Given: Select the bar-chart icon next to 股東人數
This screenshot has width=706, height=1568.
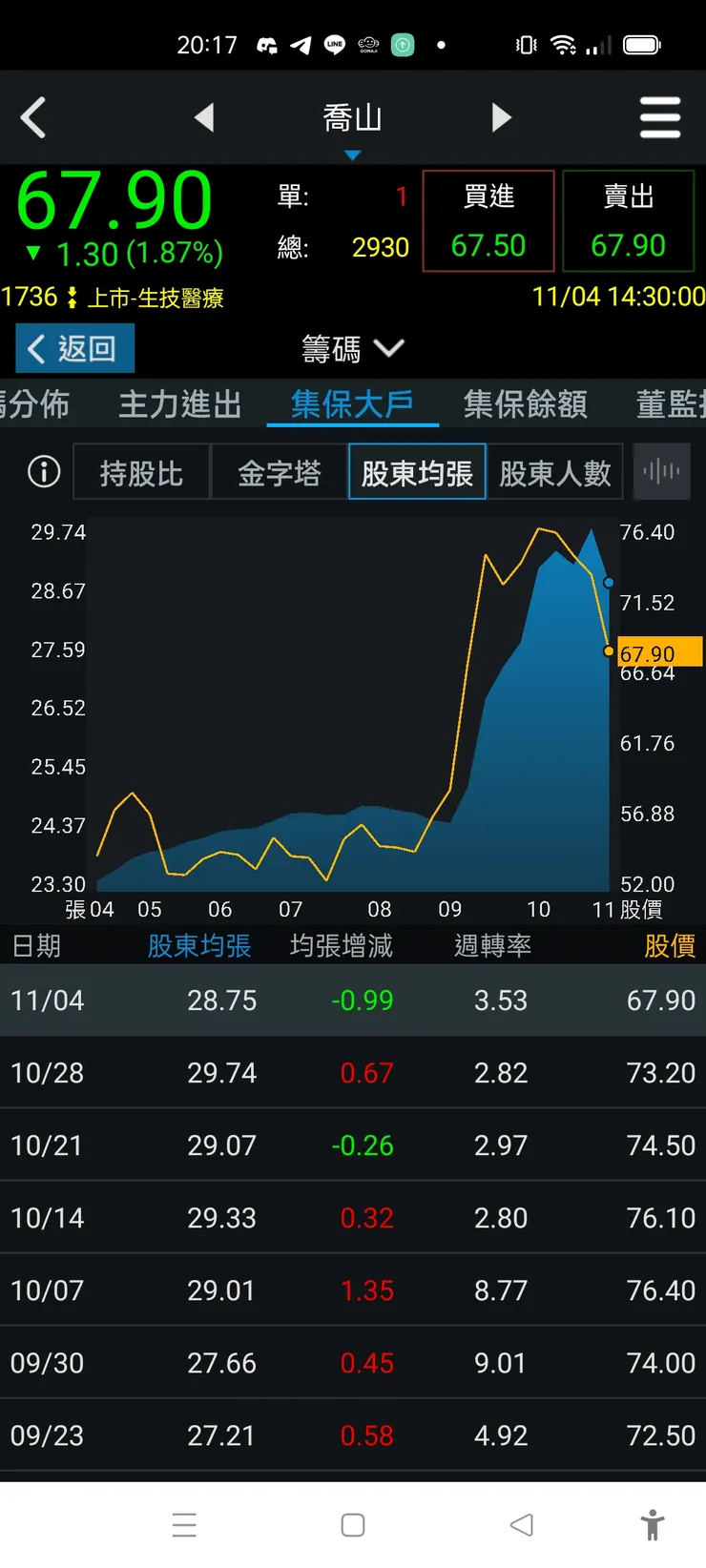Looking at the screenshot, I should pyautogui.click(x=661, y=471).
